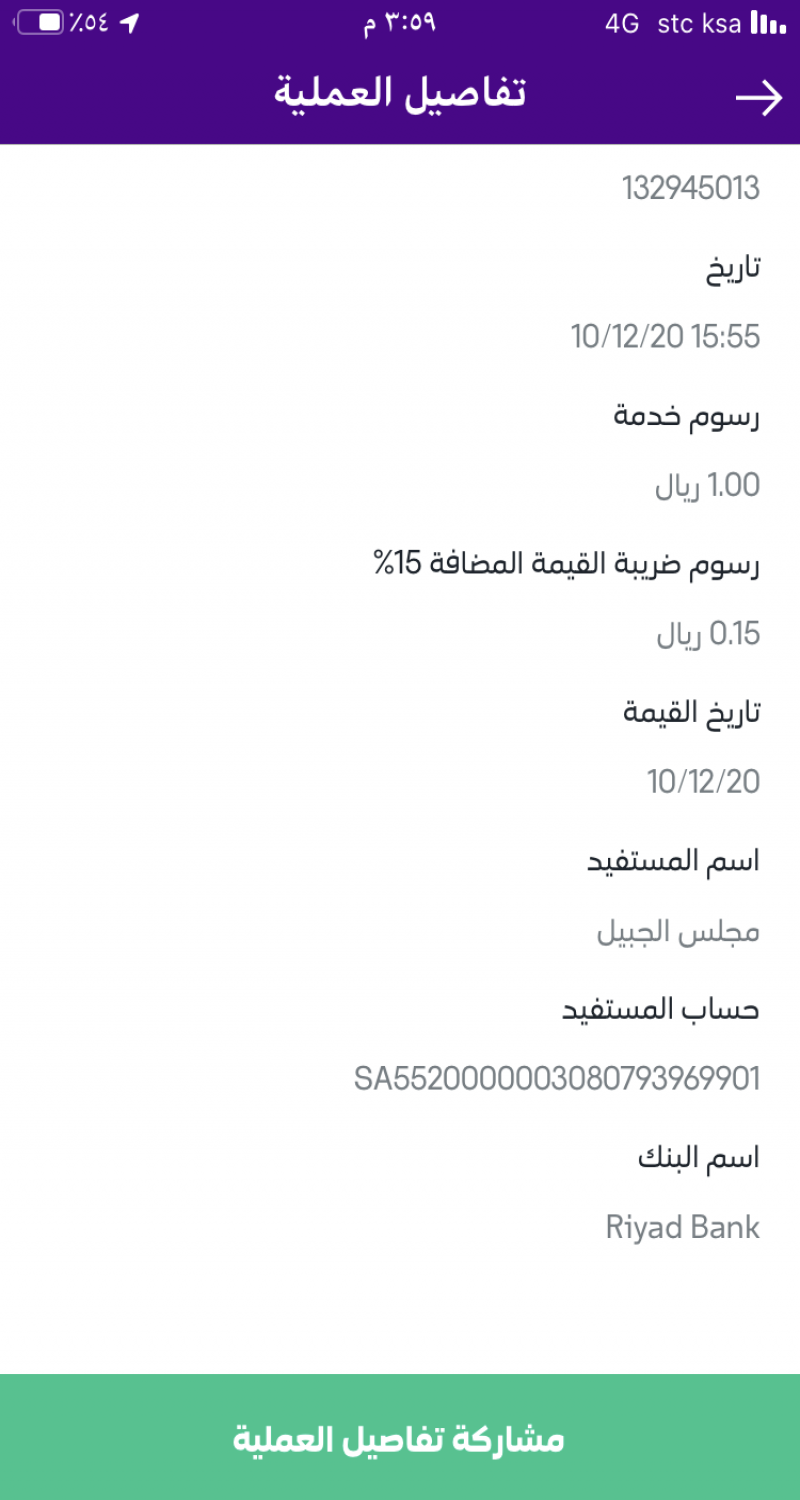The height and width of the screenshot is (1500, 800).
Task: Go back using the header arrow
Action: click(758, 97)
